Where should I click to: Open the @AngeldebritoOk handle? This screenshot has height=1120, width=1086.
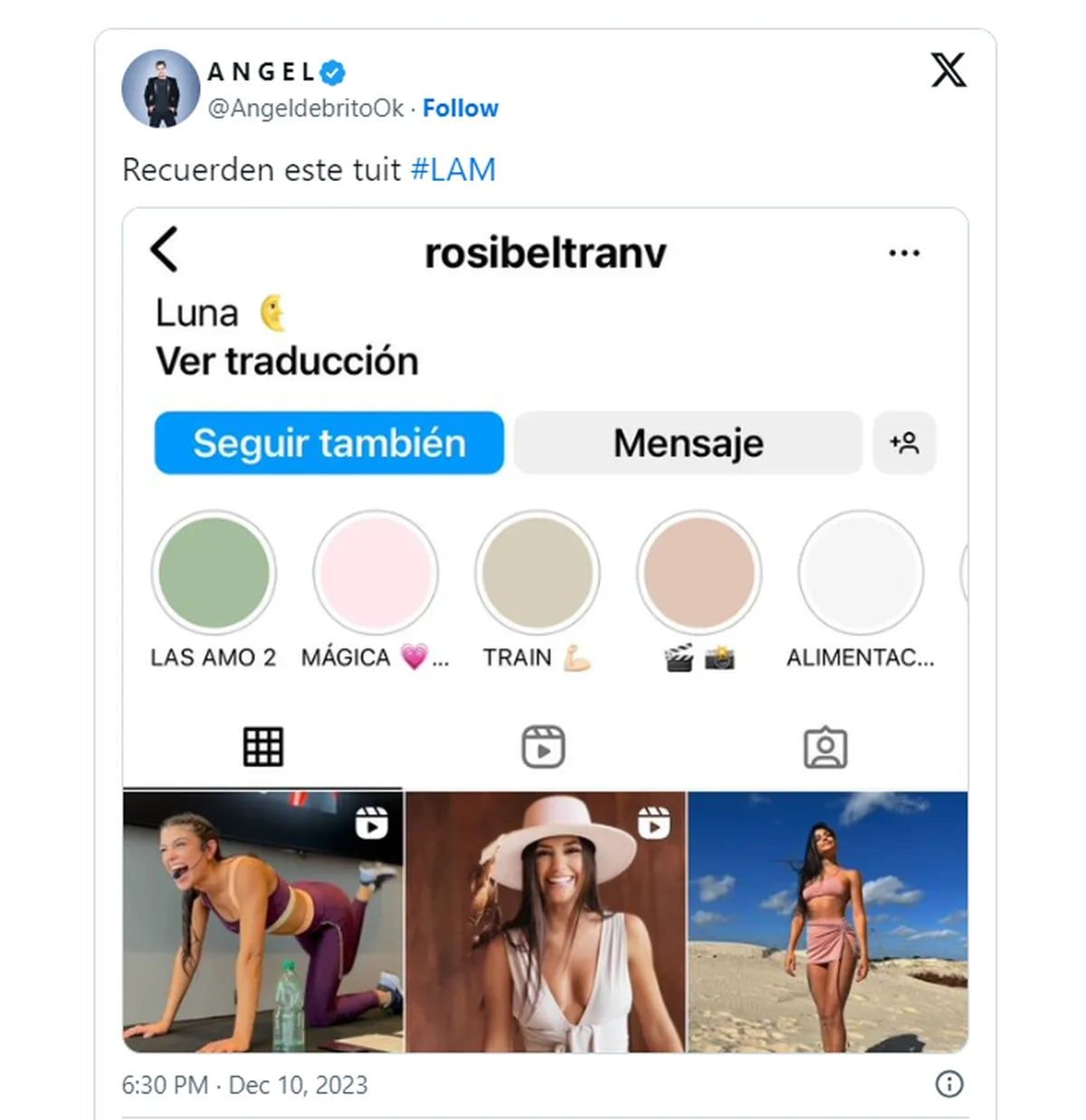coord(306,109)
